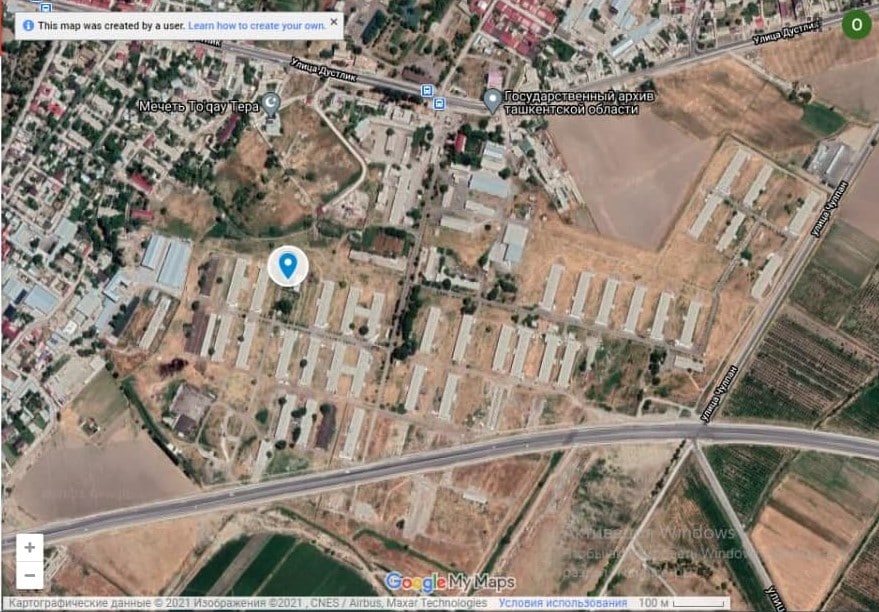This screenshot has height=612, width=879.
Task: Open the blue location pin marker
Action: click(288, 266)
